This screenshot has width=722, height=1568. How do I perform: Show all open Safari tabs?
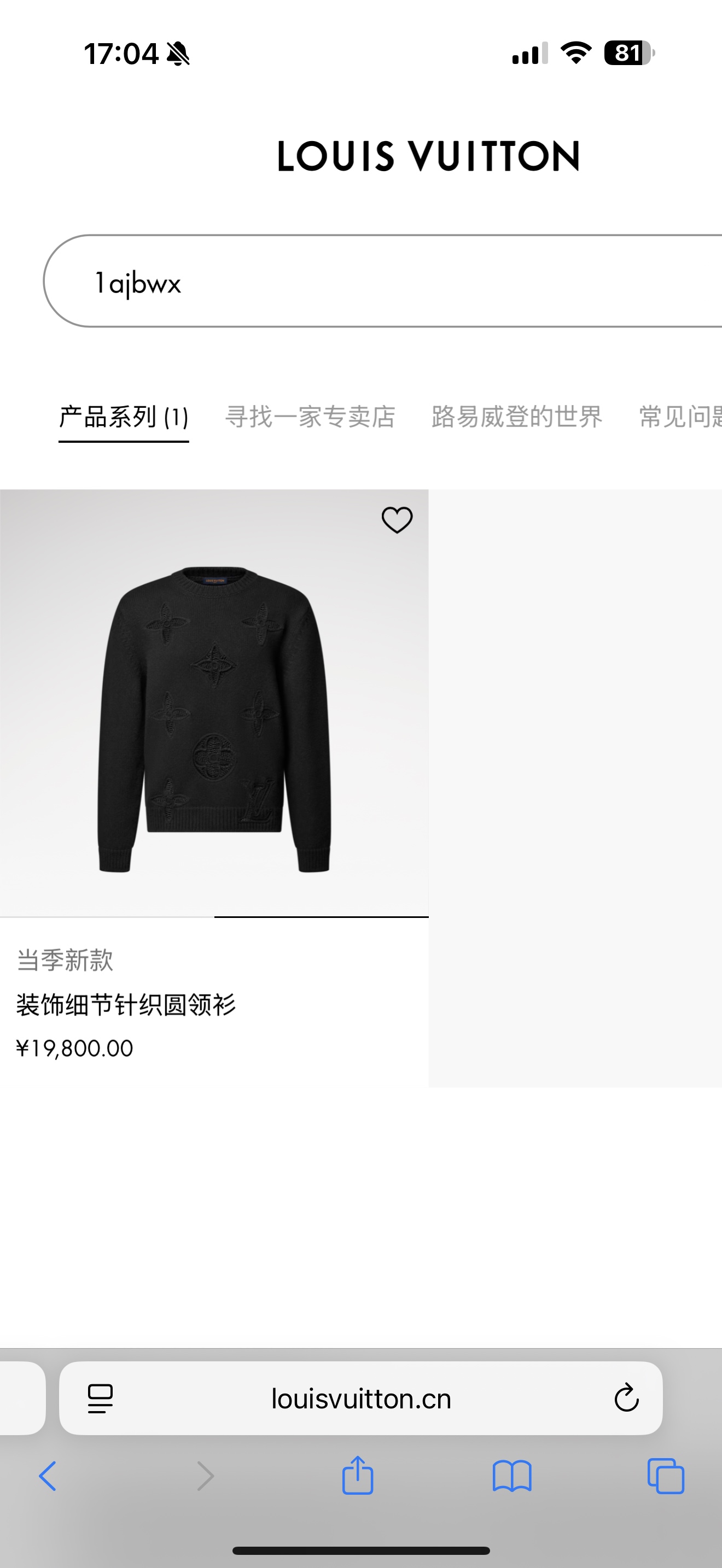pyautogui.click(x=665, y=1476)
